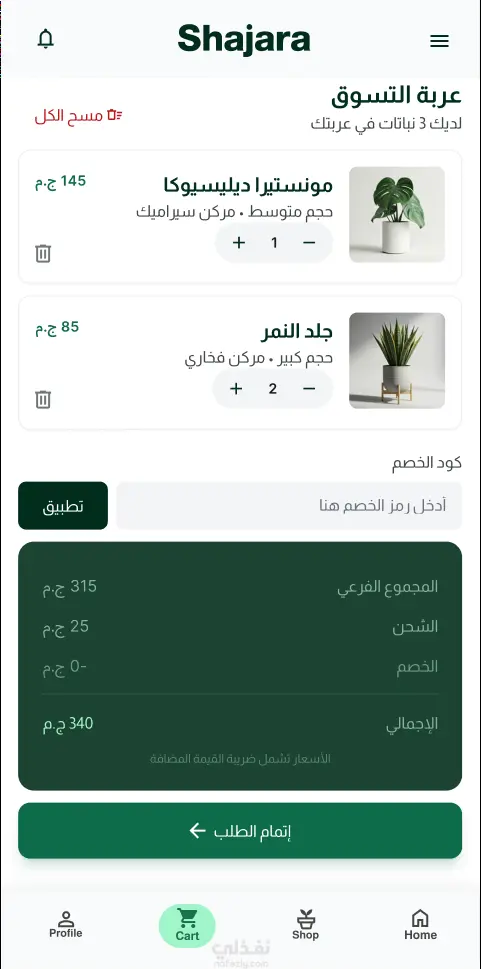The image size is (481, 969).
Task: Remove جلد النمر using its trash icon
Action: coord(43,399)
